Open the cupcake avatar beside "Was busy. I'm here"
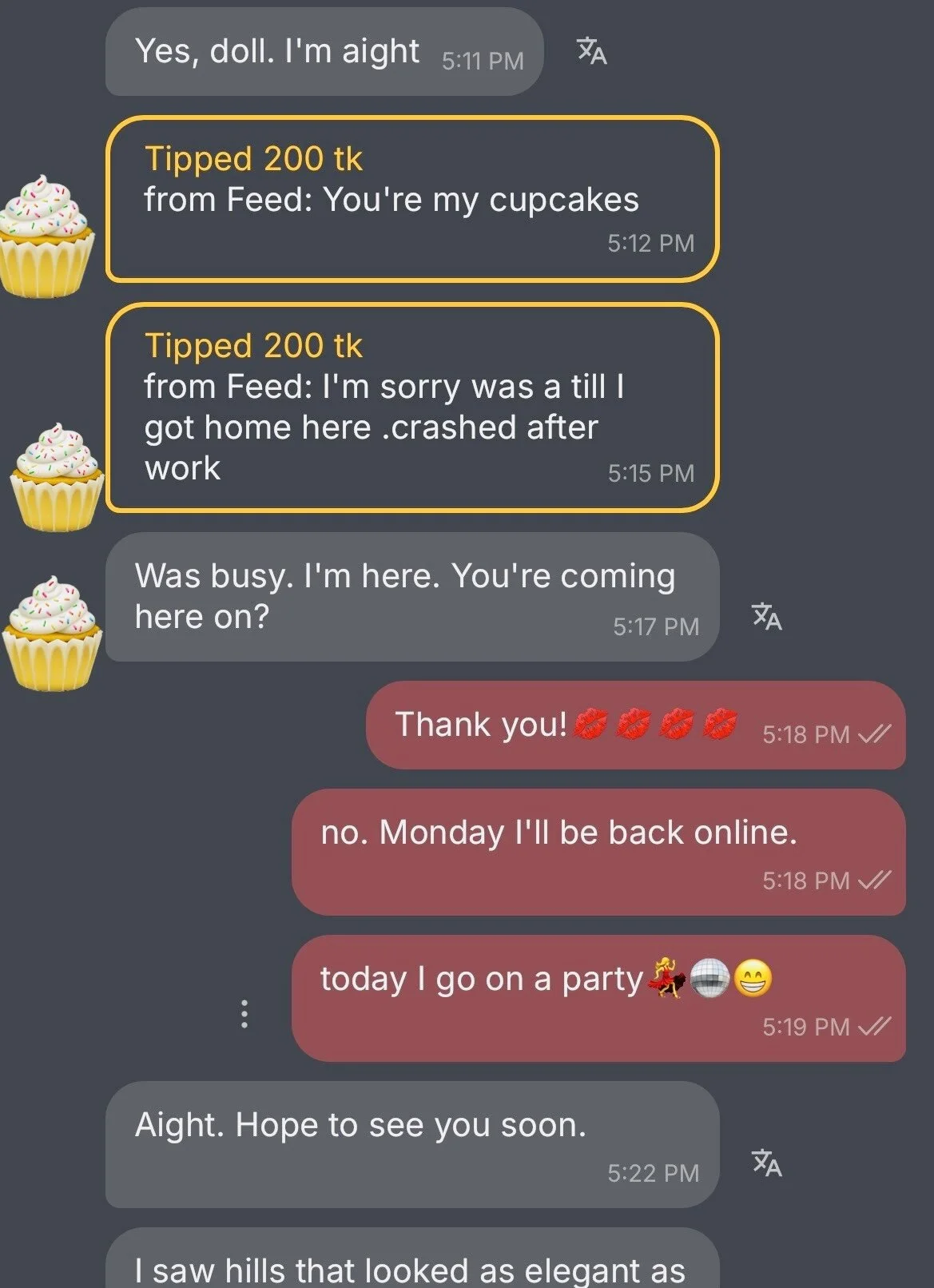The image size is (934, 1288). 52,631
